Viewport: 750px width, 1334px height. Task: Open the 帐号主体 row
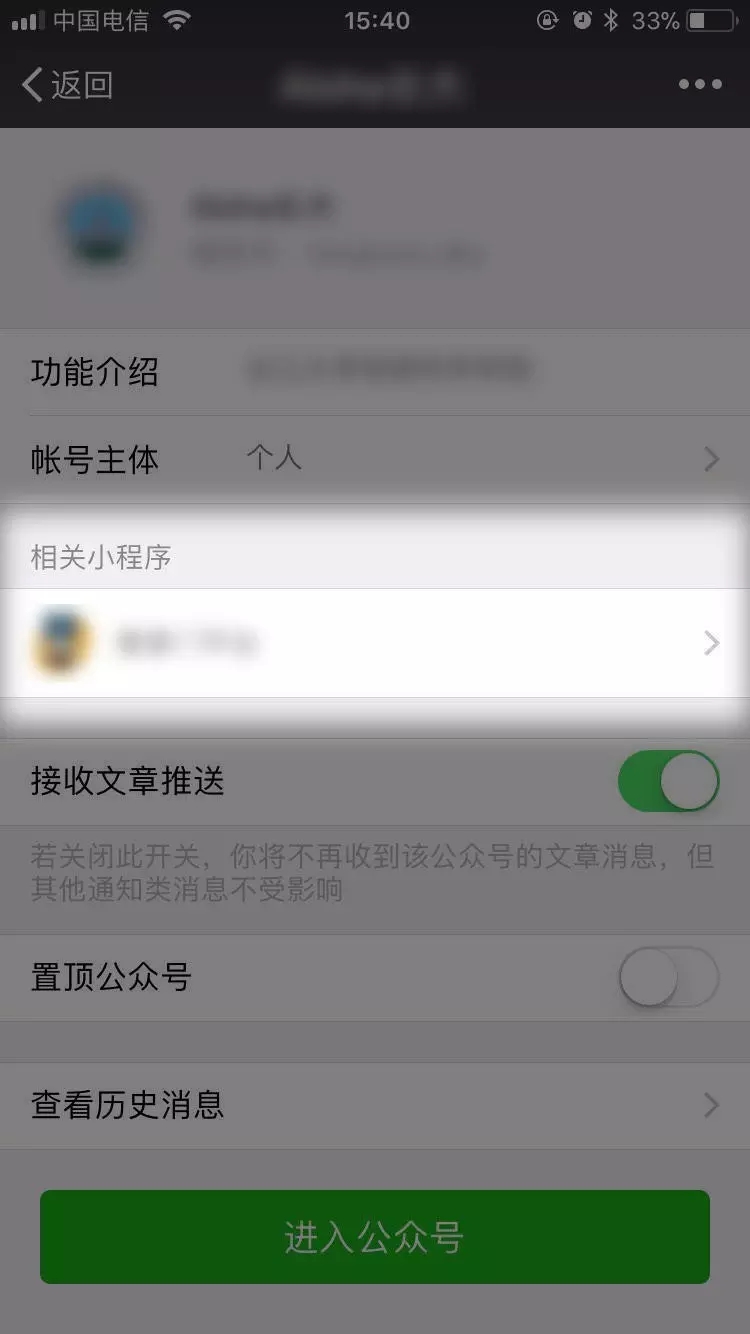click(x=375, y=460)
